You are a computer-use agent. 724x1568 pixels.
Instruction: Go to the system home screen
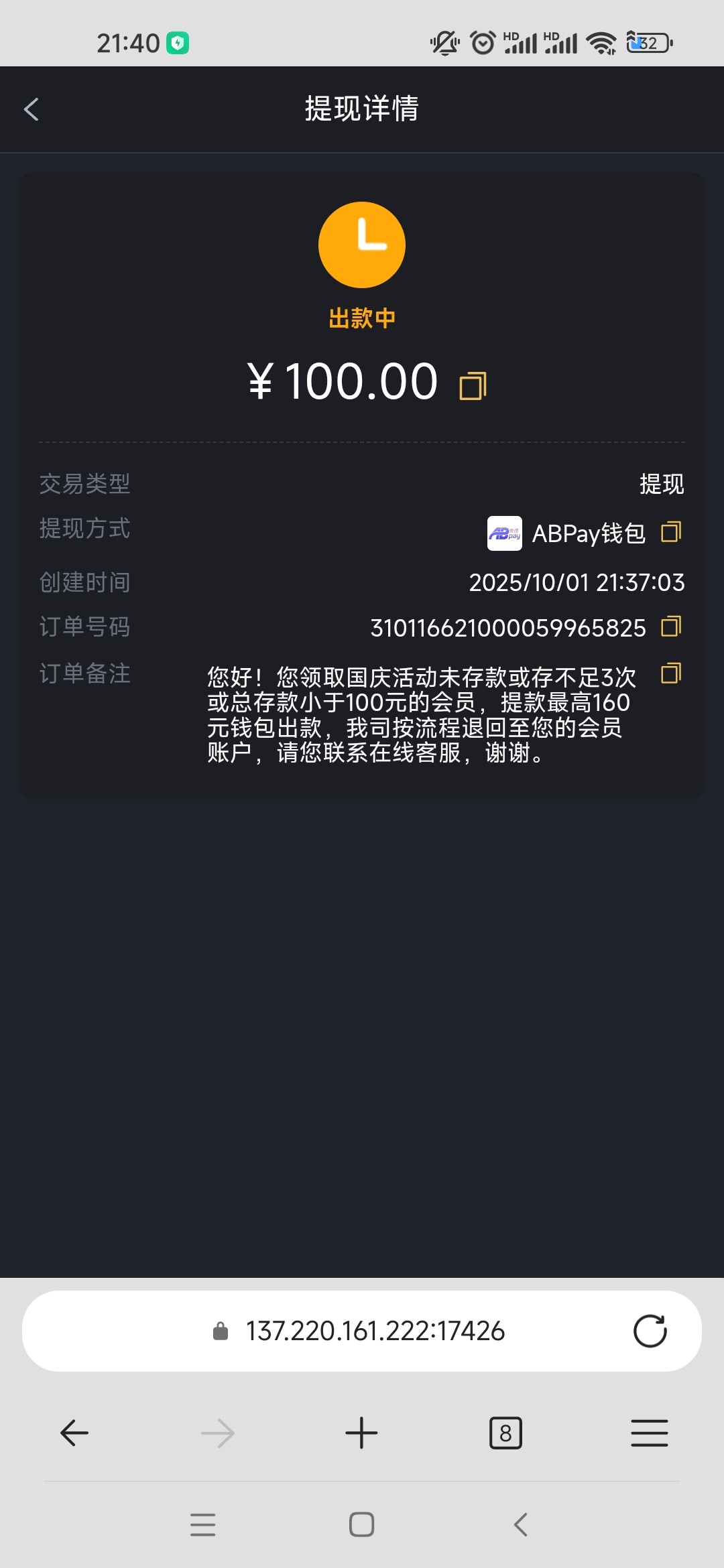[x=361, y=1524]
